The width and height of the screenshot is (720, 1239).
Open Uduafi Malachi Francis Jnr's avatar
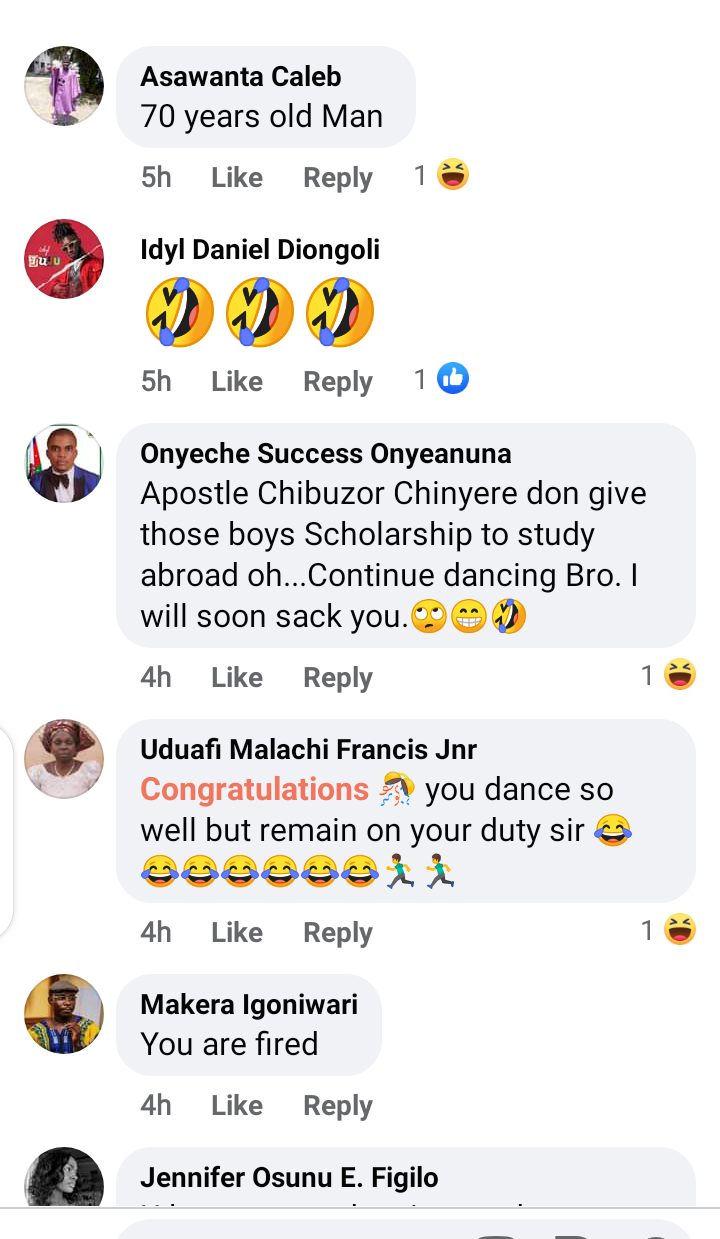(x=63, y=759)
